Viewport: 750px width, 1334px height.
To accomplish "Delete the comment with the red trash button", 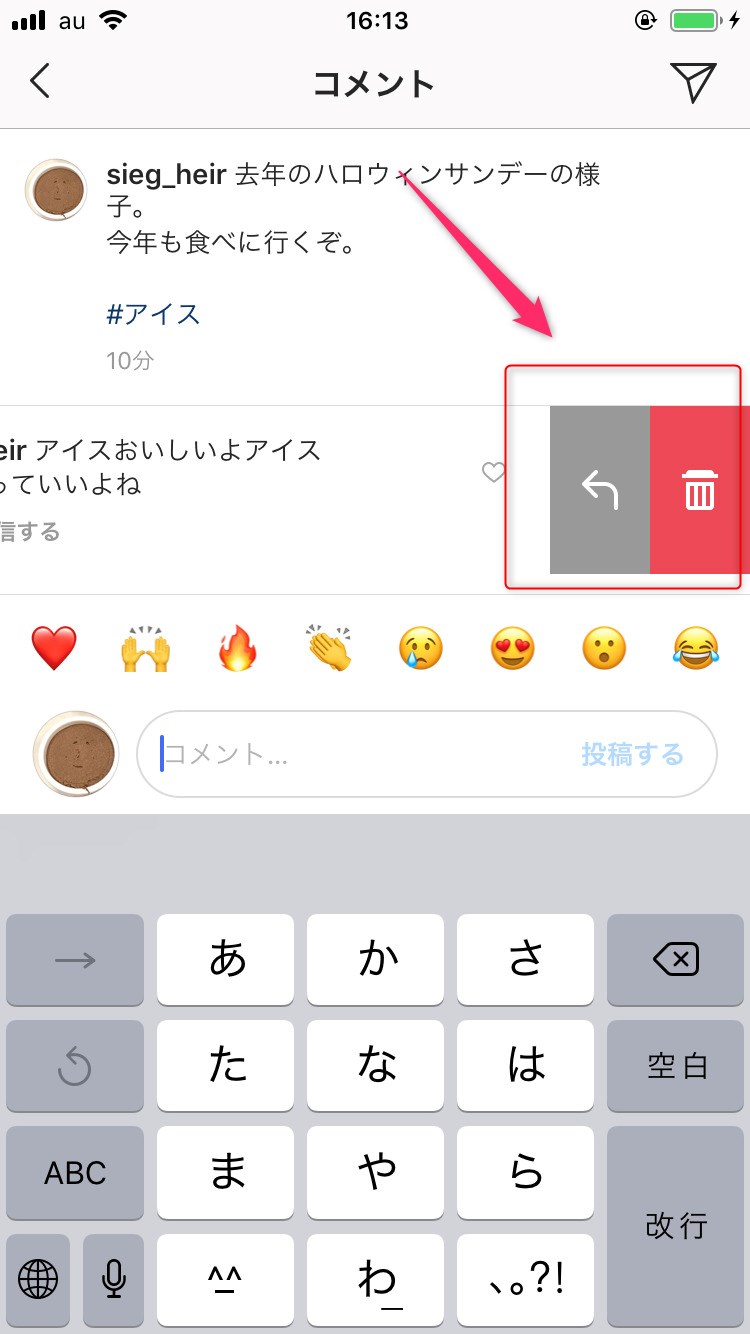I will tap(700, 490).
